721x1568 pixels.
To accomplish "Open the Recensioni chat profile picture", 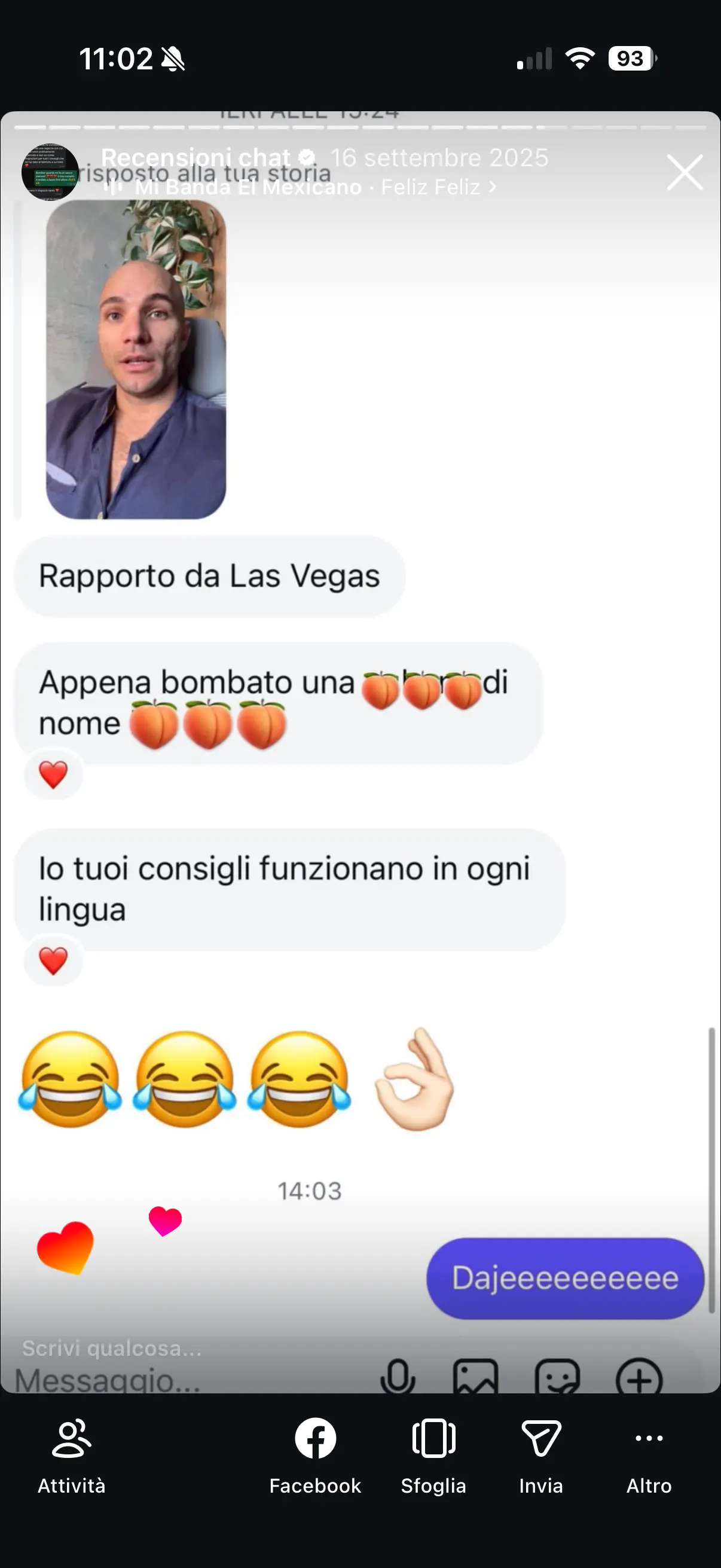I will [50, 172].
